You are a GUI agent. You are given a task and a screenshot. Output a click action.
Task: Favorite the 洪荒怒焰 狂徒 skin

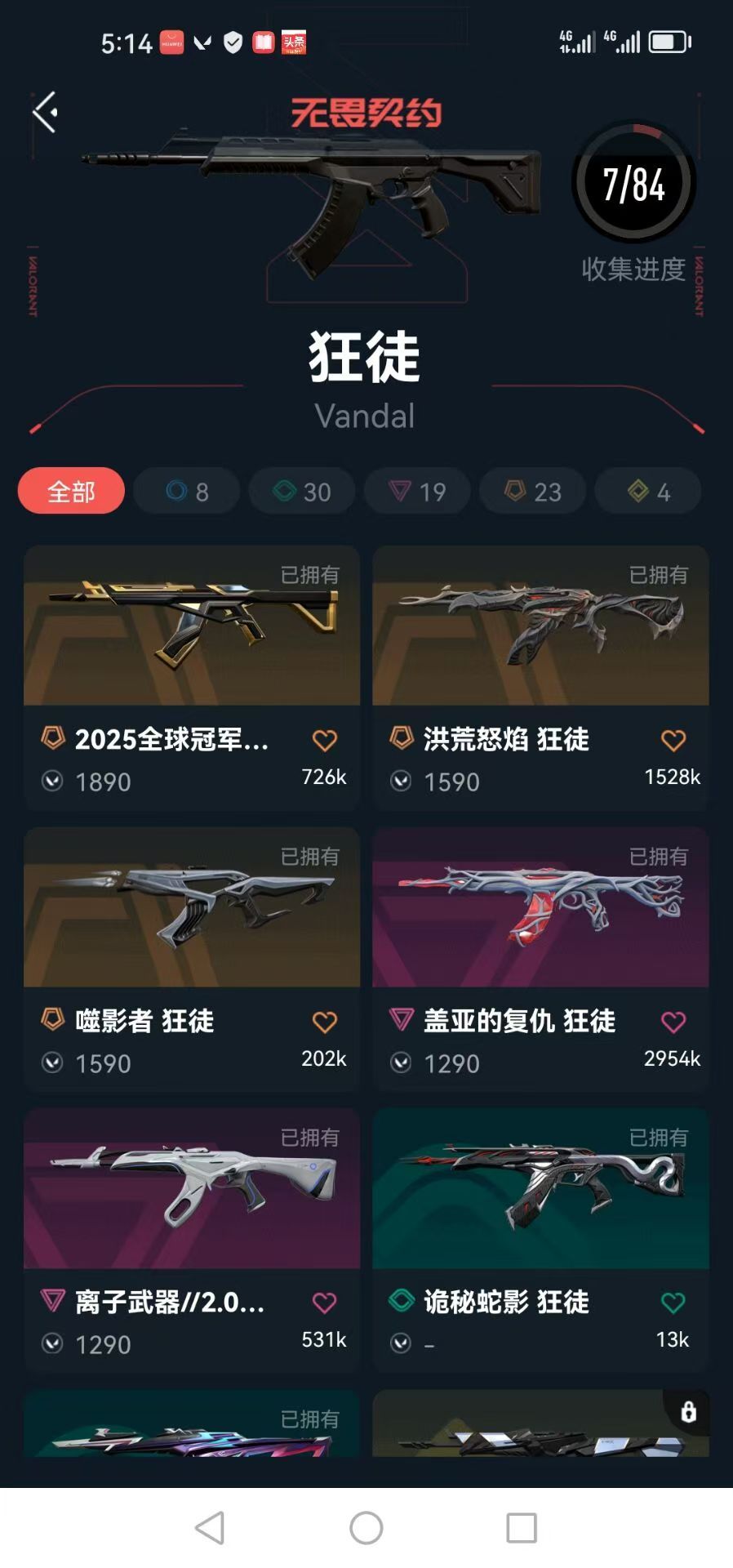(673, 740)
